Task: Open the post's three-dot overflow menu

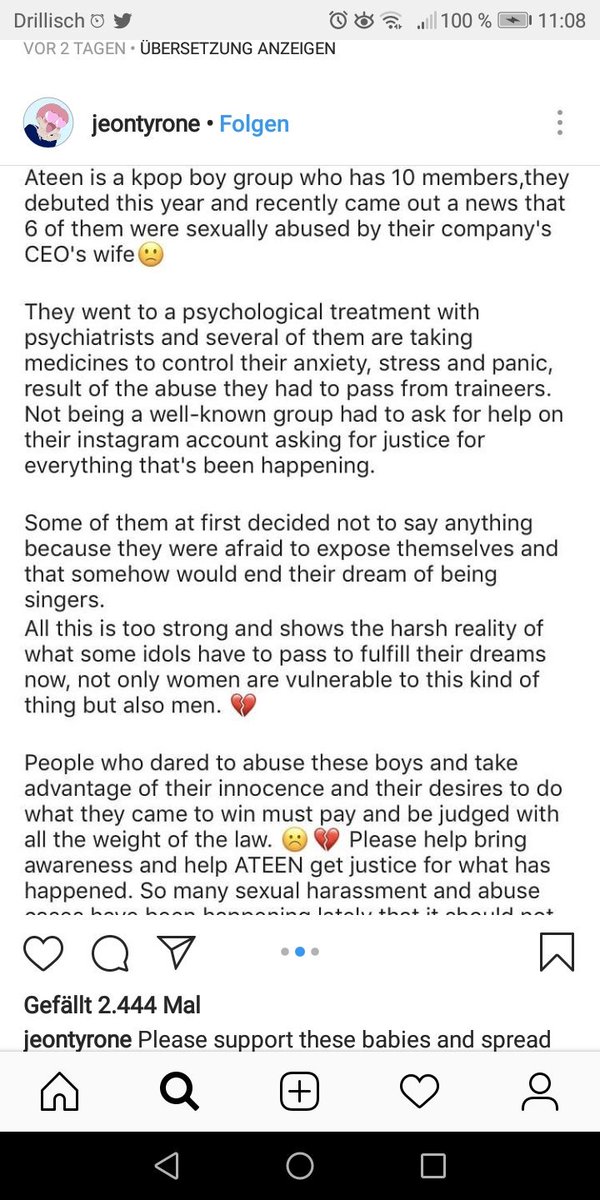Action: (x=560, y=124)
